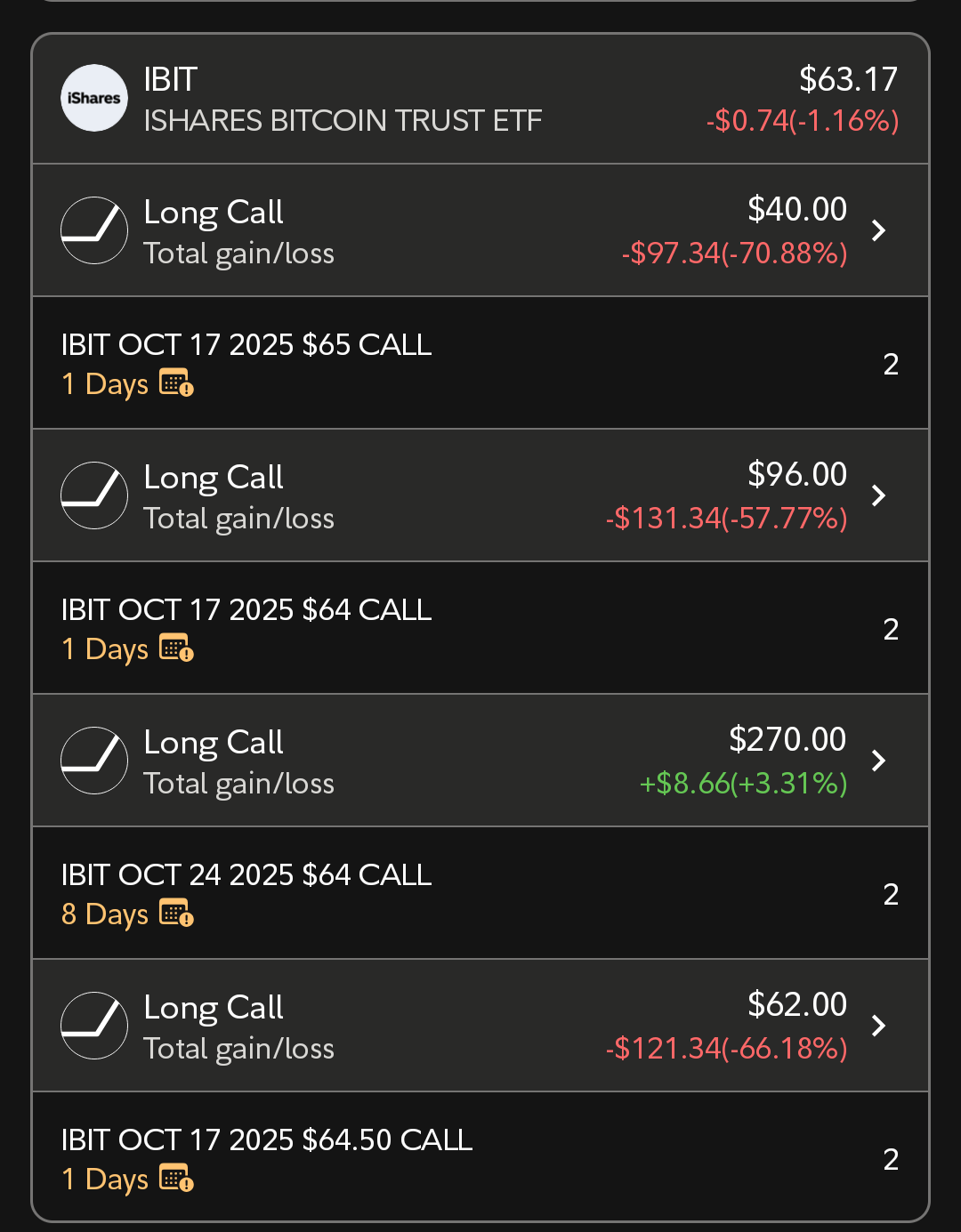This screenshot has height=1232, width=961.
Task: Select the IBIT OCT 17 2025 $64 CALL row
Action: tap(480, 628)
